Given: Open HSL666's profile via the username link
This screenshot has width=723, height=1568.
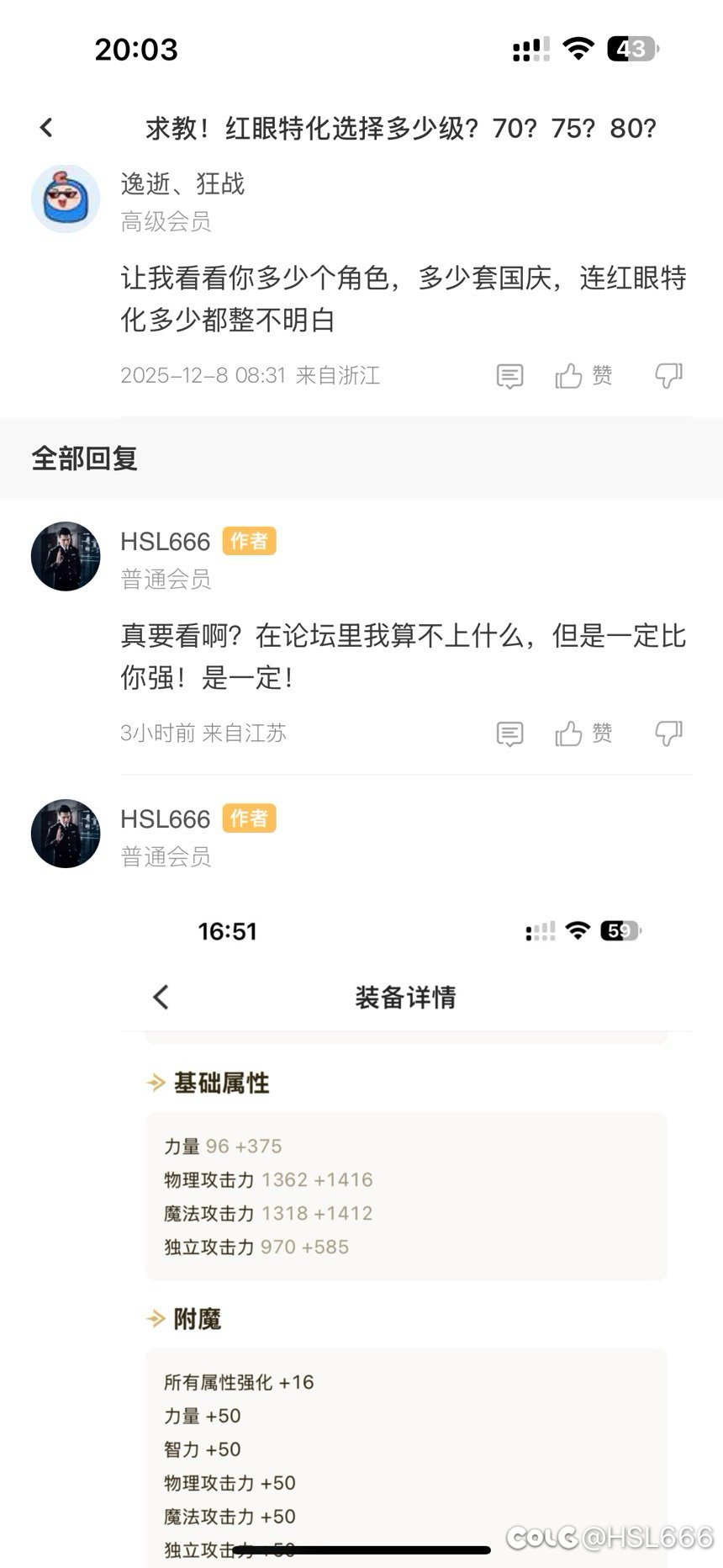Looking at the screenshot, I should click(166, 542).
